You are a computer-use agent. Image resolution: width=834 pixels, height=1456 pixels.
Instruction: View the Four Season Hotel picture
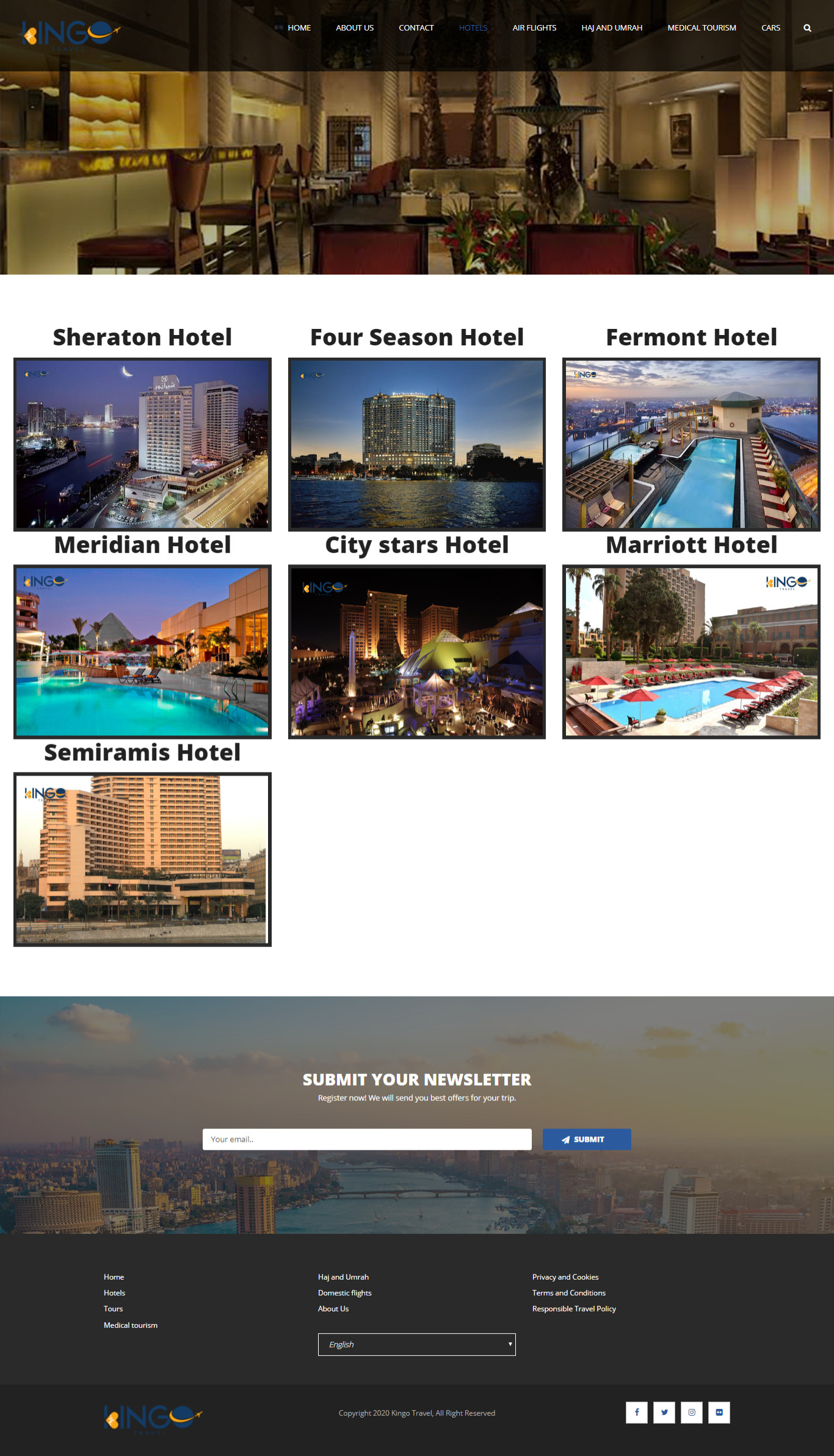click(417, 444)
